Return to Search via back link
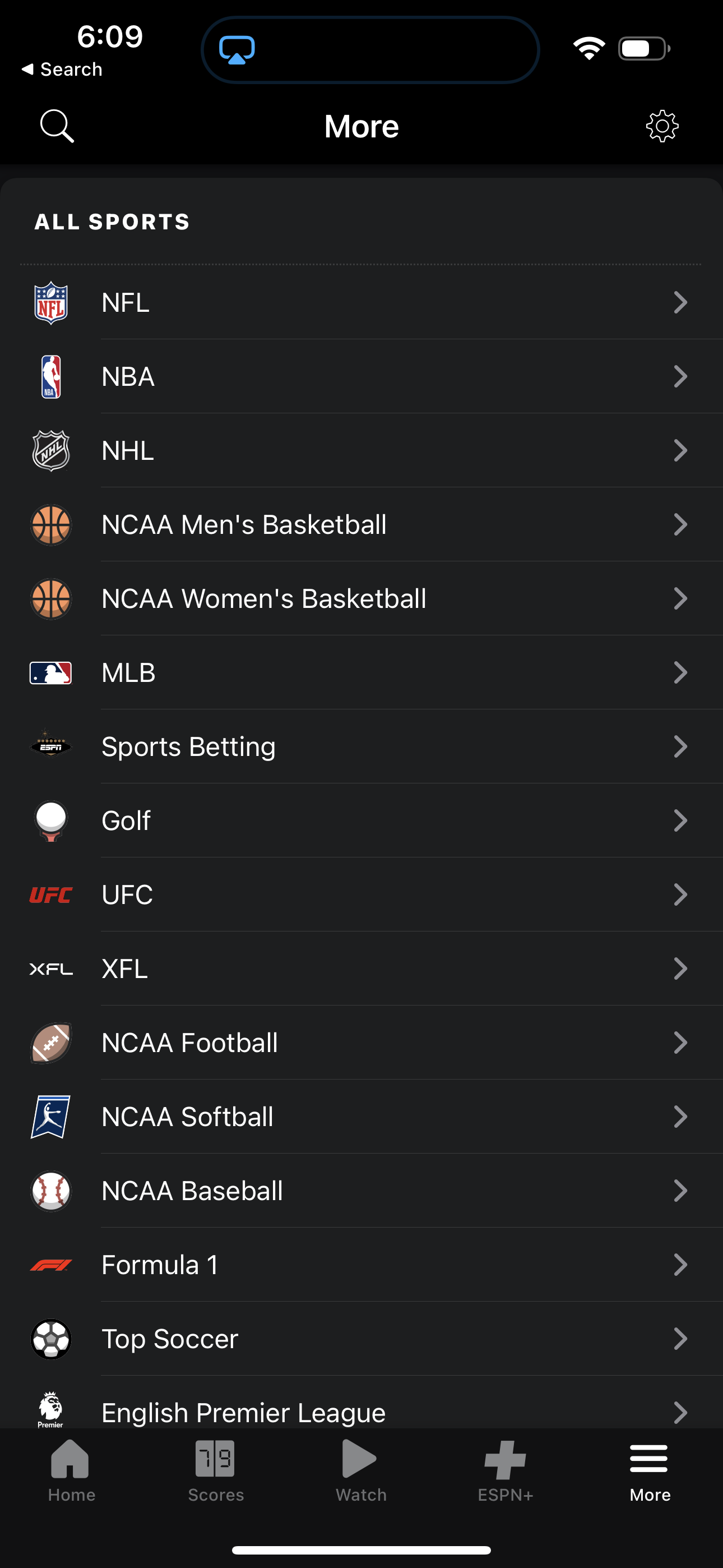 [x=62, y=69]
